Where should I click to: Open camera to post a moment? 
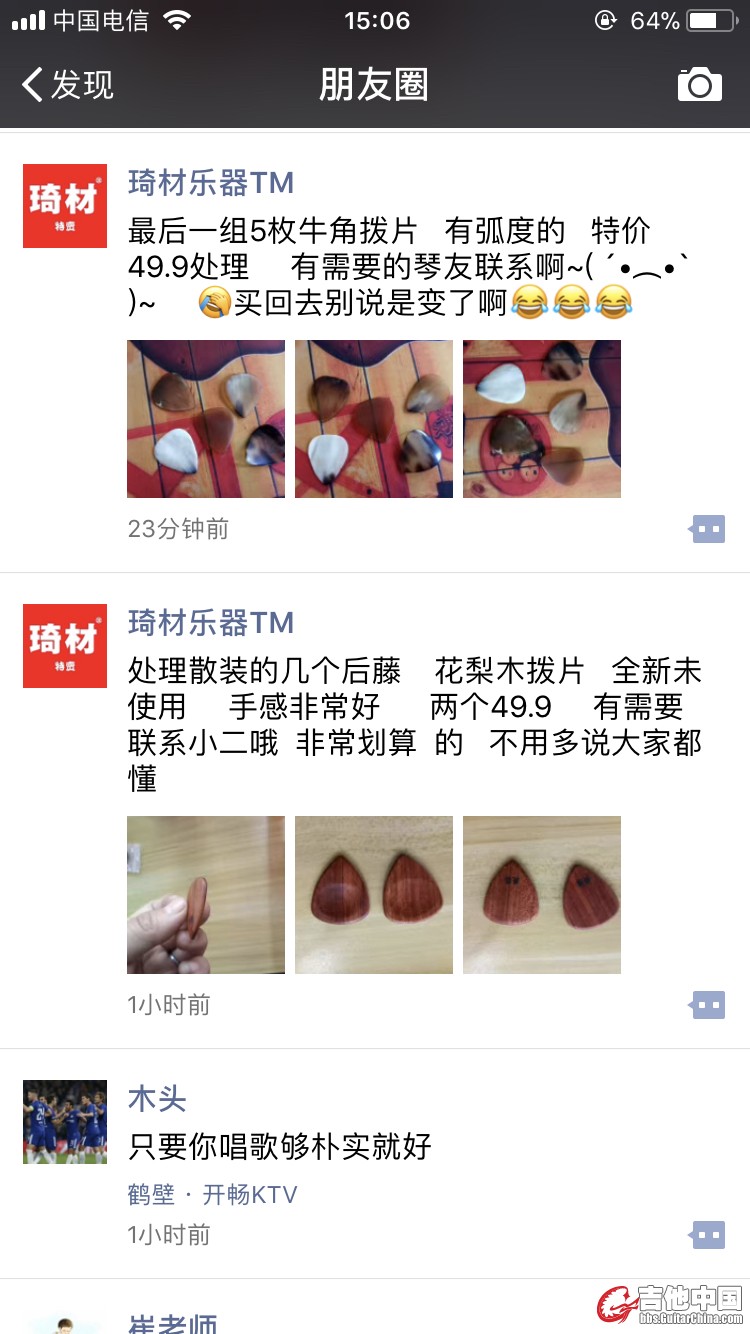[699, 85]
